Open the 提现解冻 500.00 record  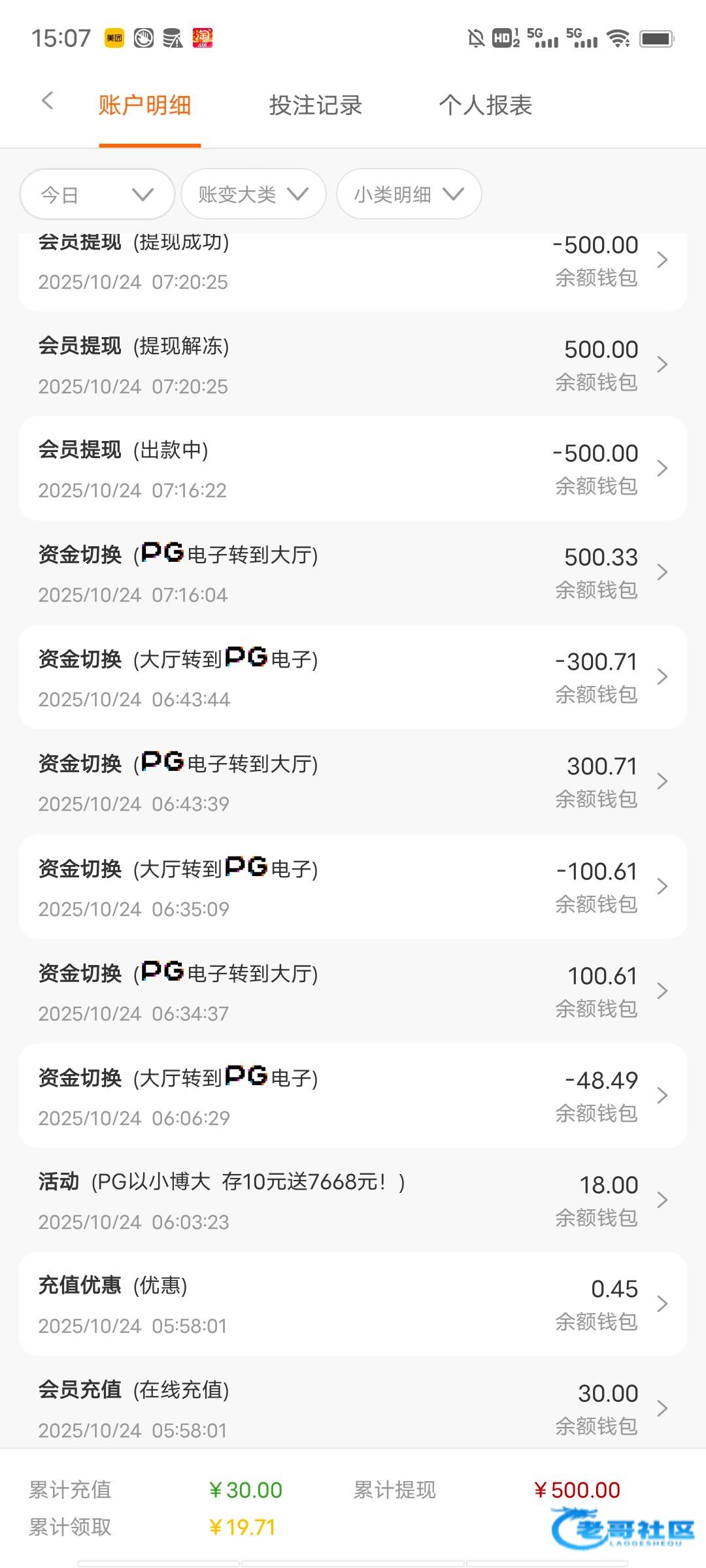[353, 365]
